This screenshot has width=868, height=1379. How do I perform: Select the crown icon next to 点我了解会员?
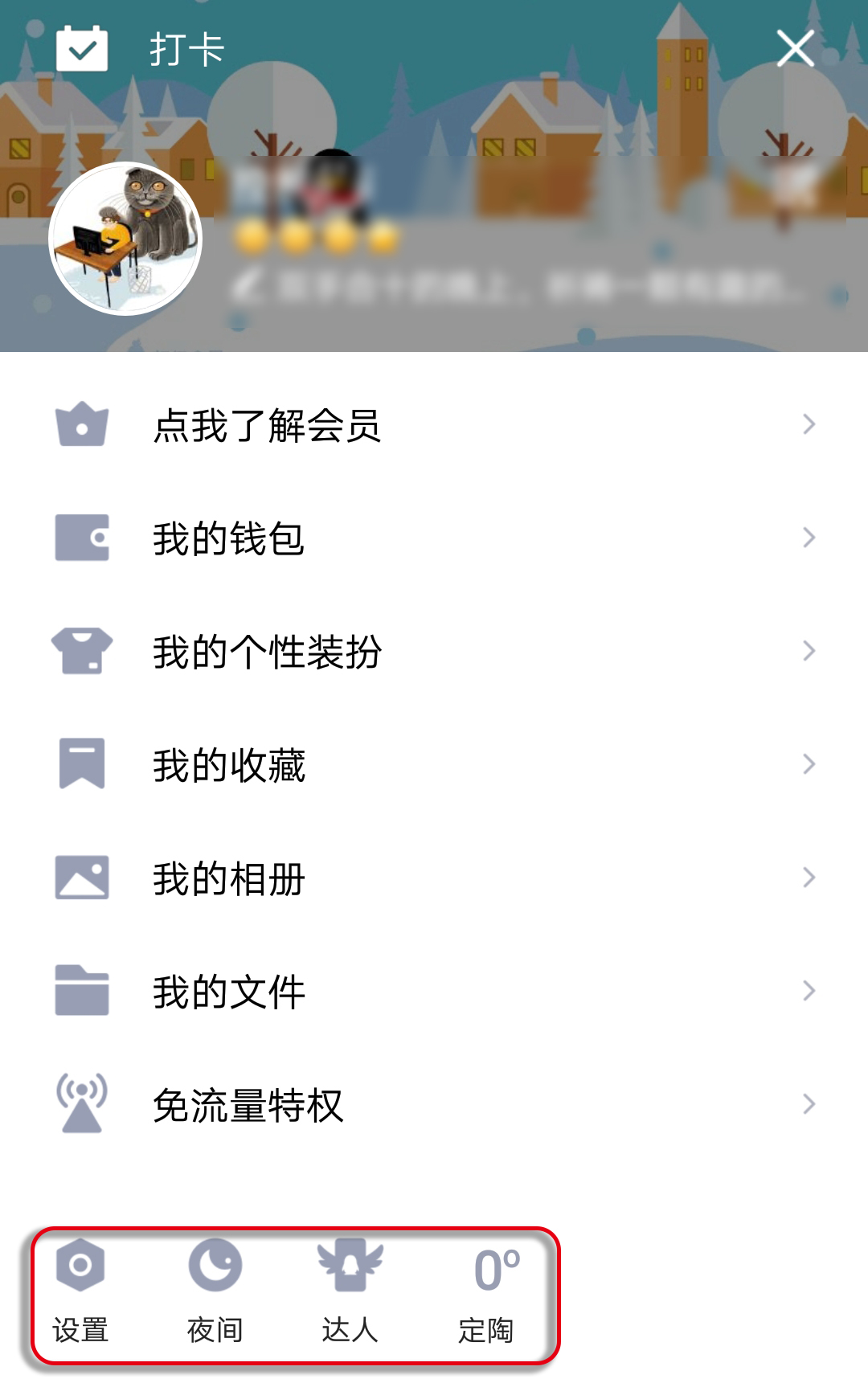coord(81,426)
